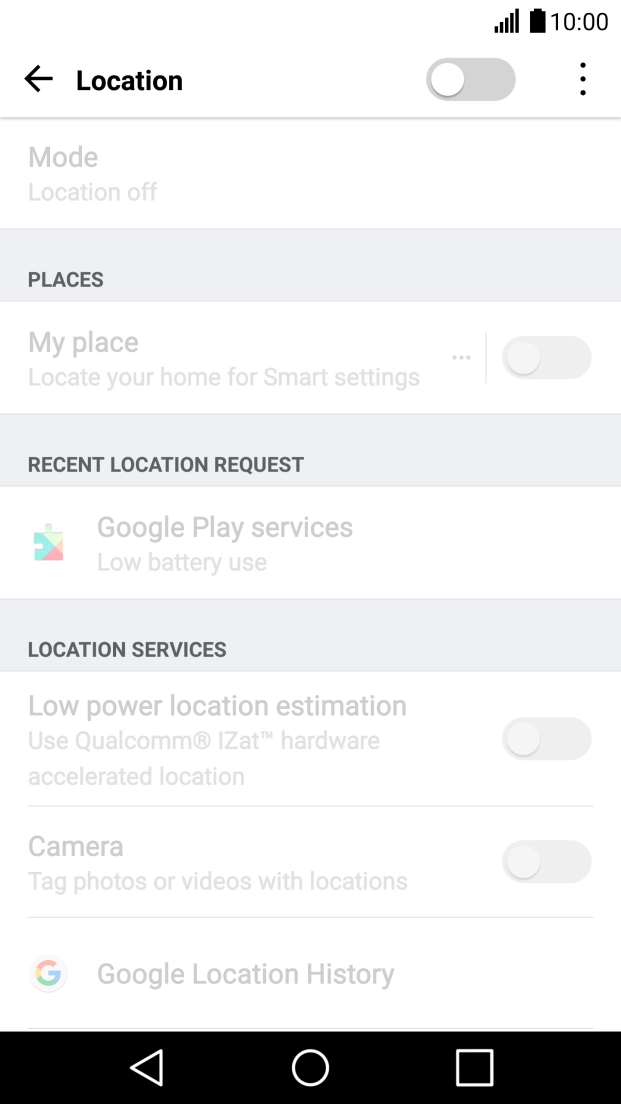The image size is (621, 1104).
Task: Tap the system home button
Action: [310, 1068]
